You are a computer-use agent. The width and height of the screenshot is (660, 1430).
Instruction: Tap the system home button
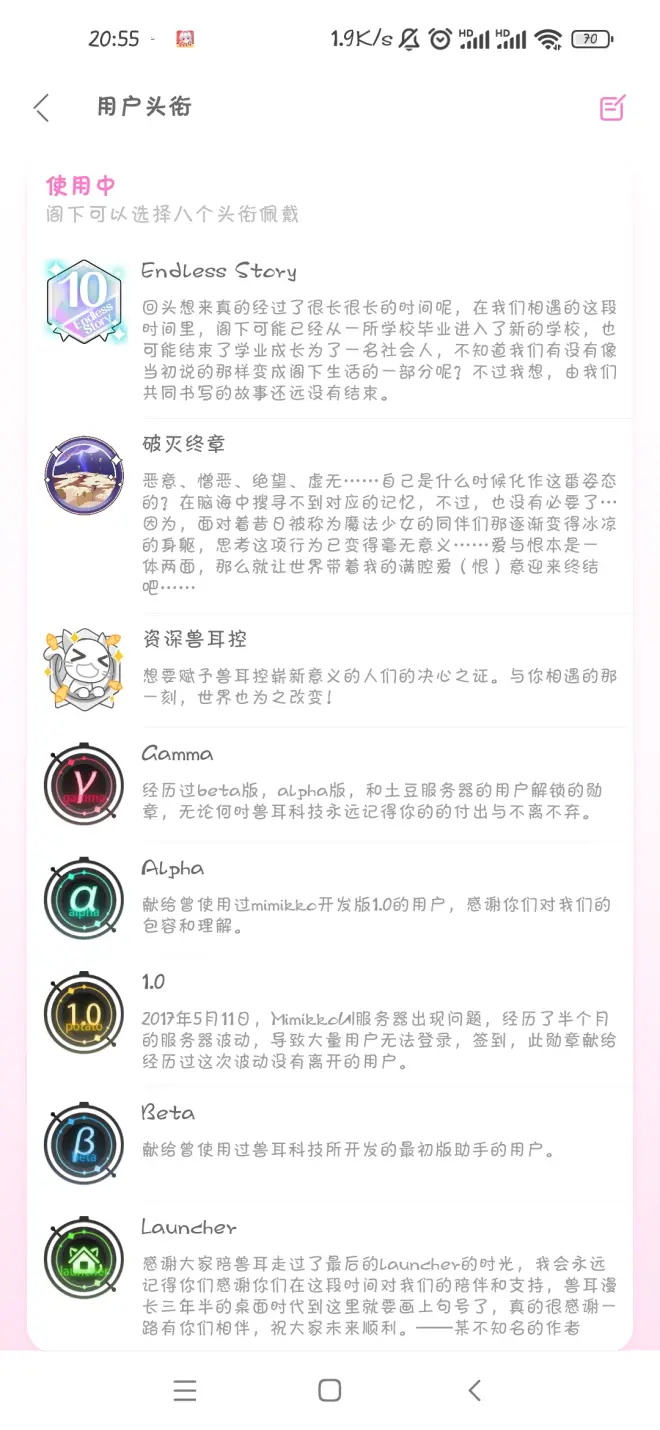(329, 1390)
